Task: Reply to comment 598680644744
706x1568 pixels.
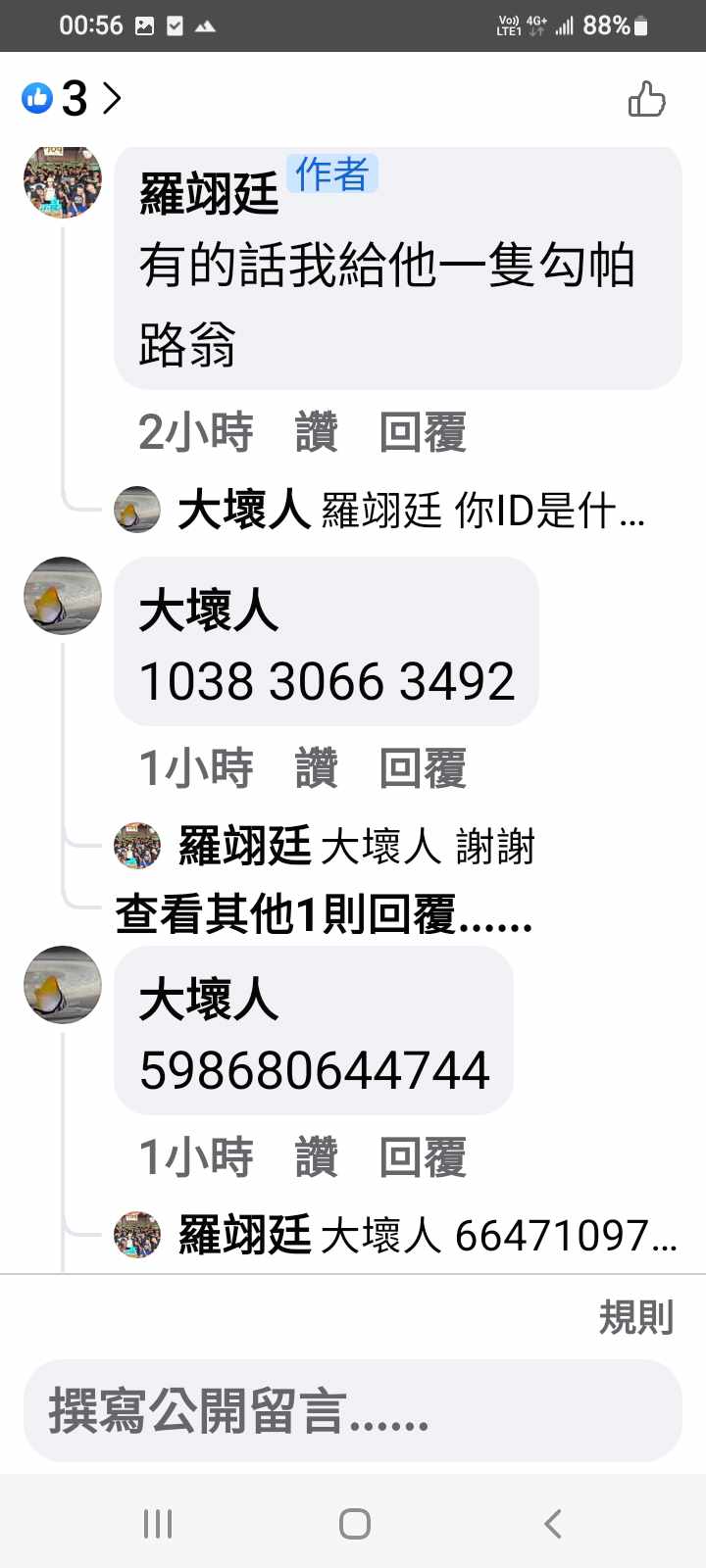Action: tap(423, 1157)
